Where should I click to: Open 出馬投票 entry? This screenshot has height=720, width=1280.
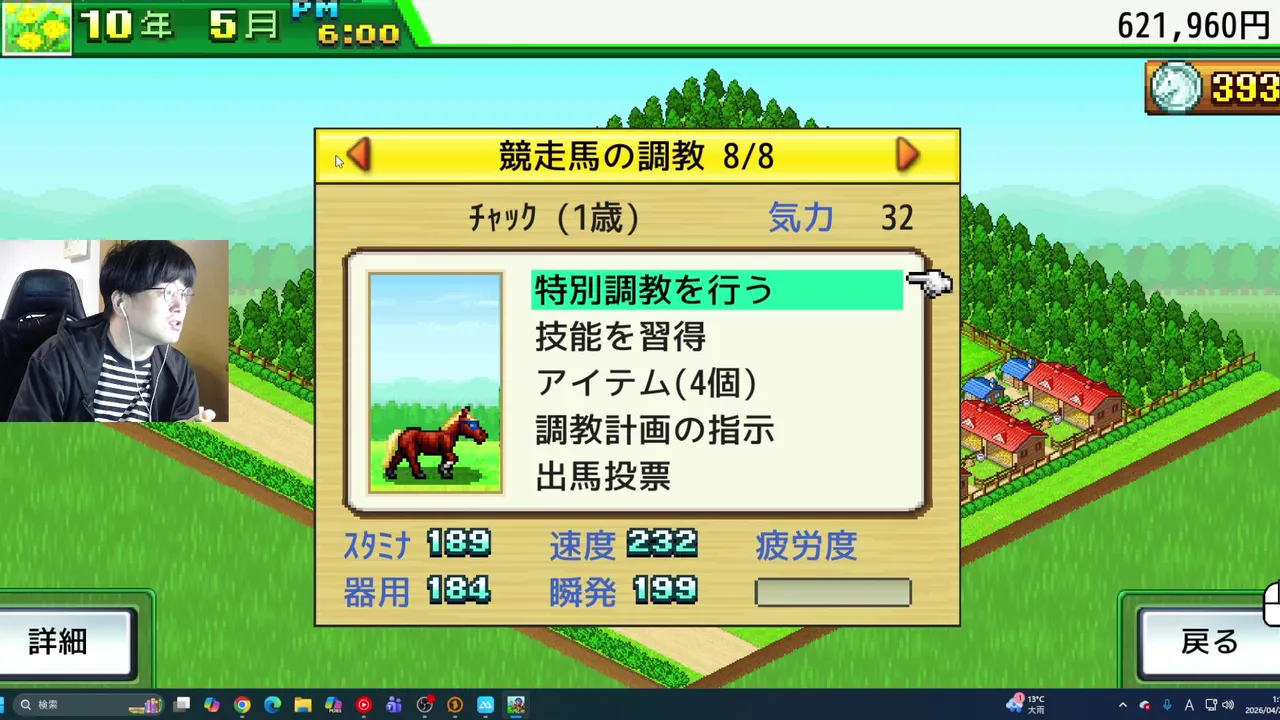603,476
